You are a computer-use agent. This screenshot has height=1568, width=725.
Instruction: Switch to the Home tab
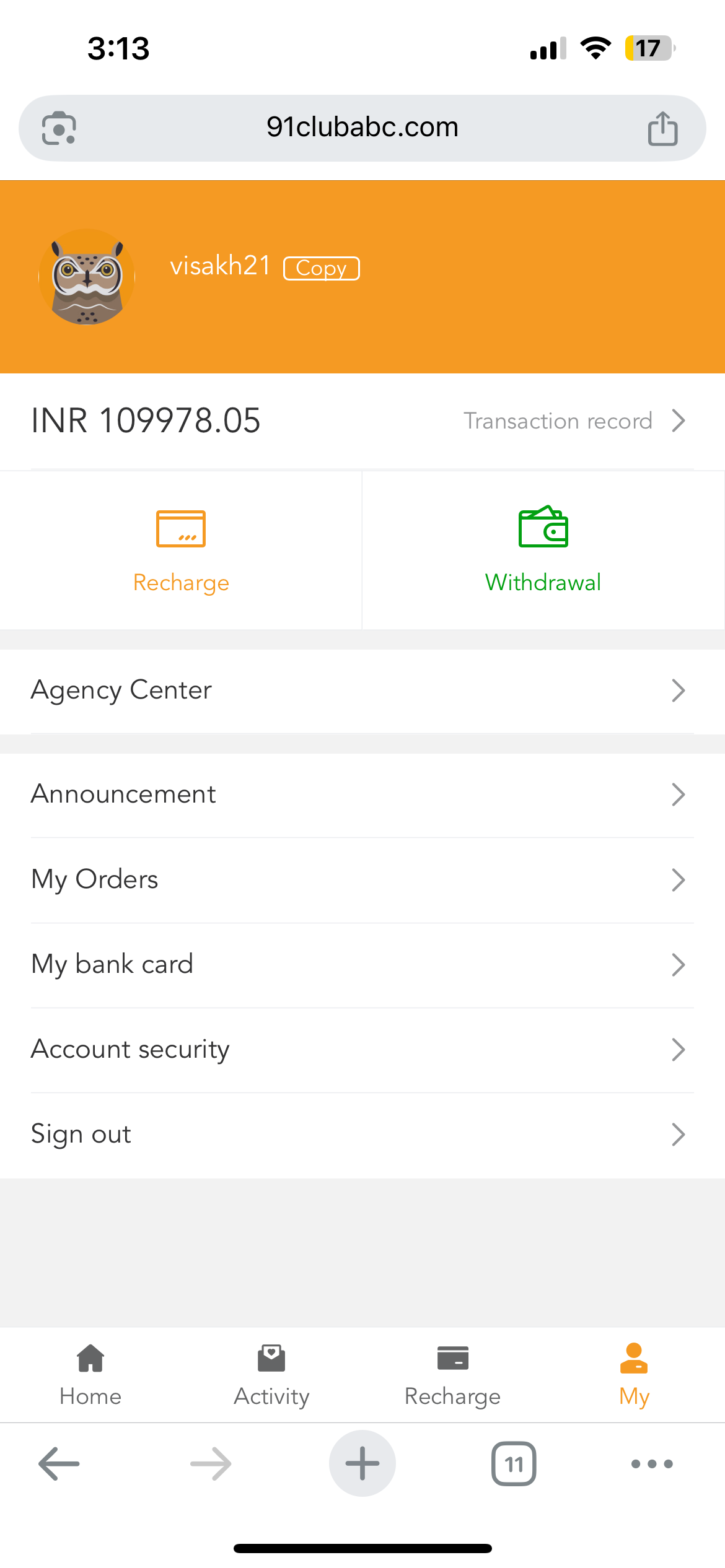[x=90, y=1375]
